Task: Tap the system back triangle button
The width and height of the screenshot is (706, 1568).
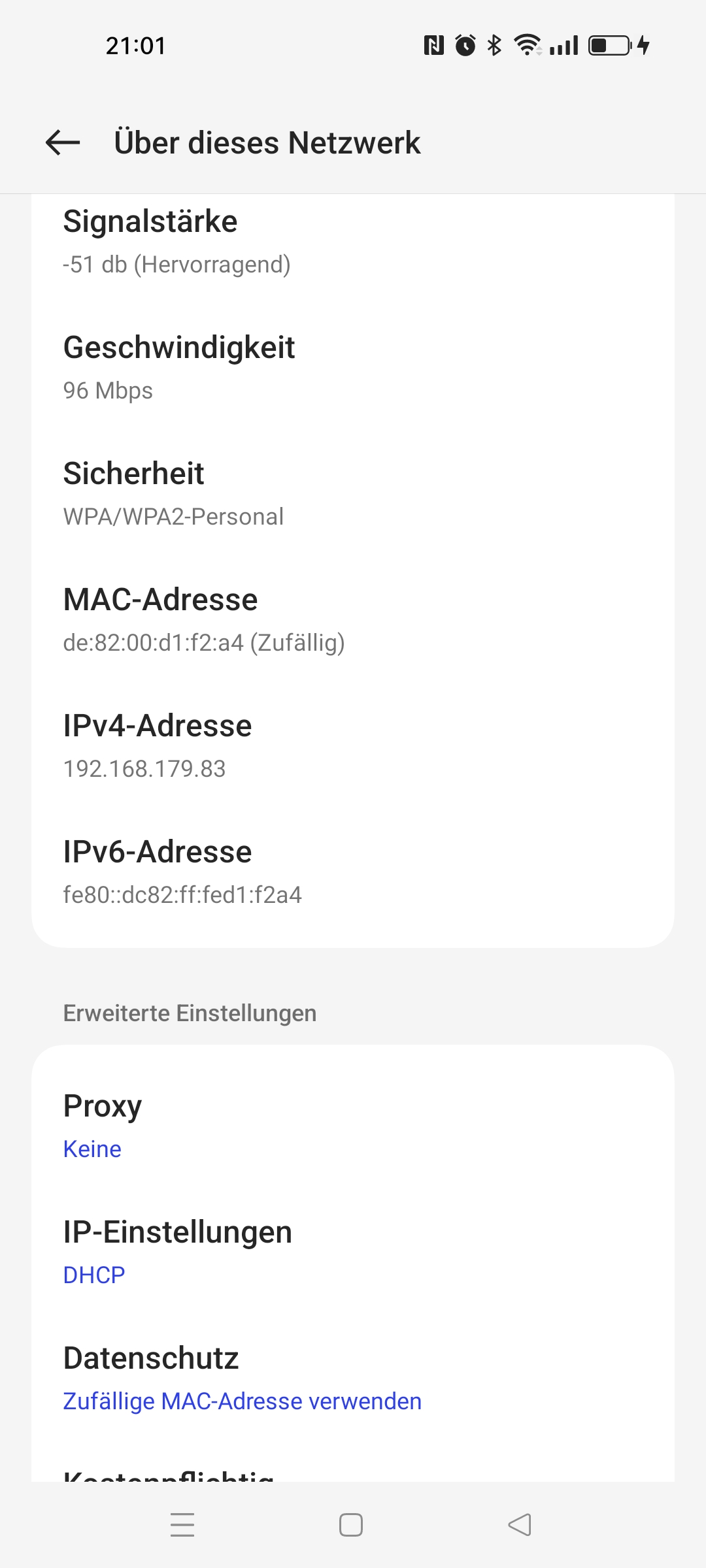Action: [520, 1525]
